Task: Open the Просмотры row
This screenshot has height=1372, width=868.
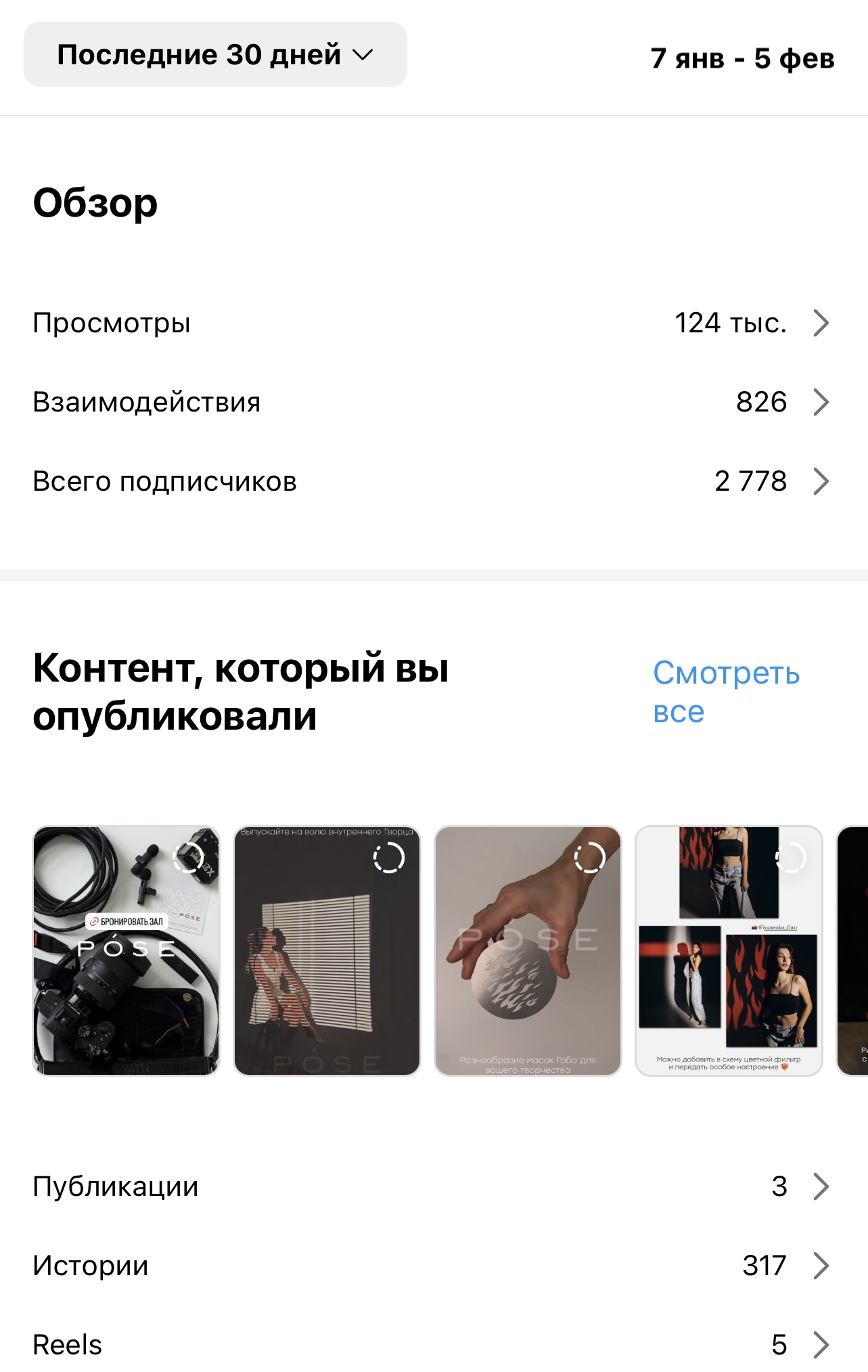Action: (x=434, y=323)
